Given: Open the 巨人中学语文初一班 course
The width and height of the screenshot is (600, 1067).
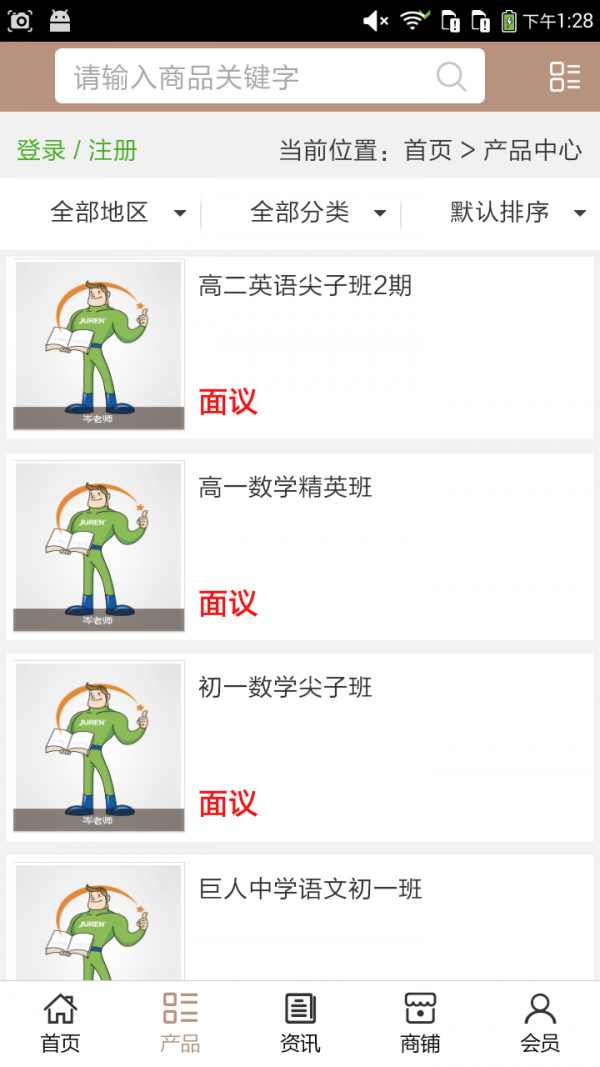Looking at the screenshot, I should (310, 889).
